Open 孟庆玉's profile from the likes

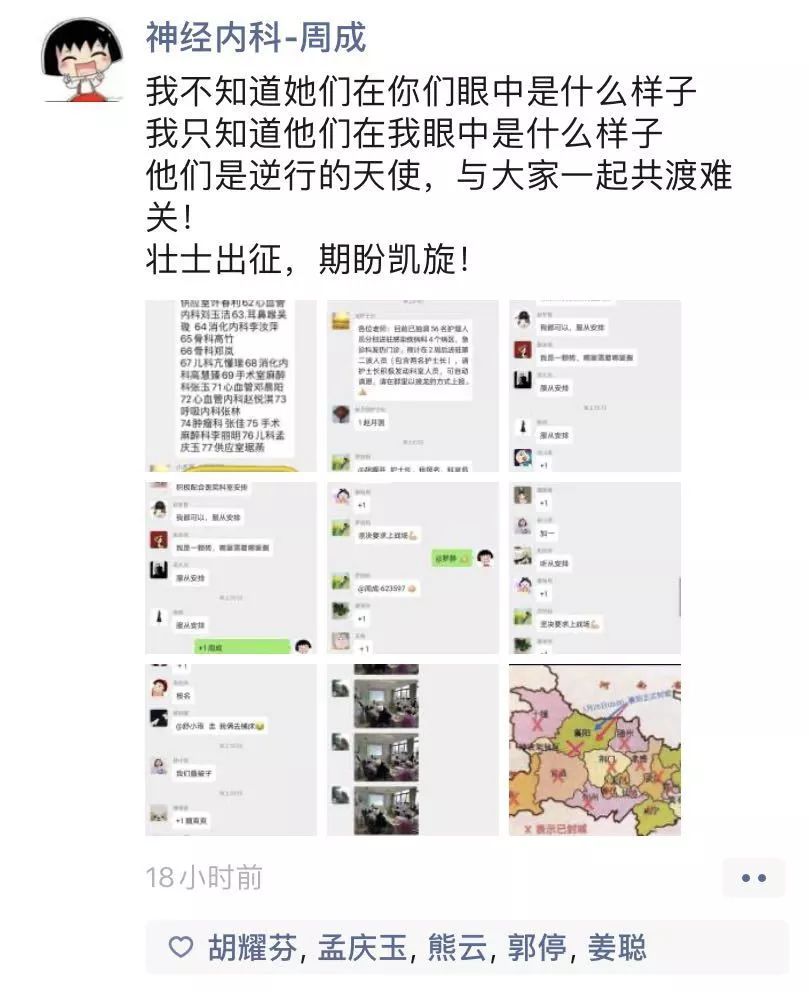pos(363,947)
